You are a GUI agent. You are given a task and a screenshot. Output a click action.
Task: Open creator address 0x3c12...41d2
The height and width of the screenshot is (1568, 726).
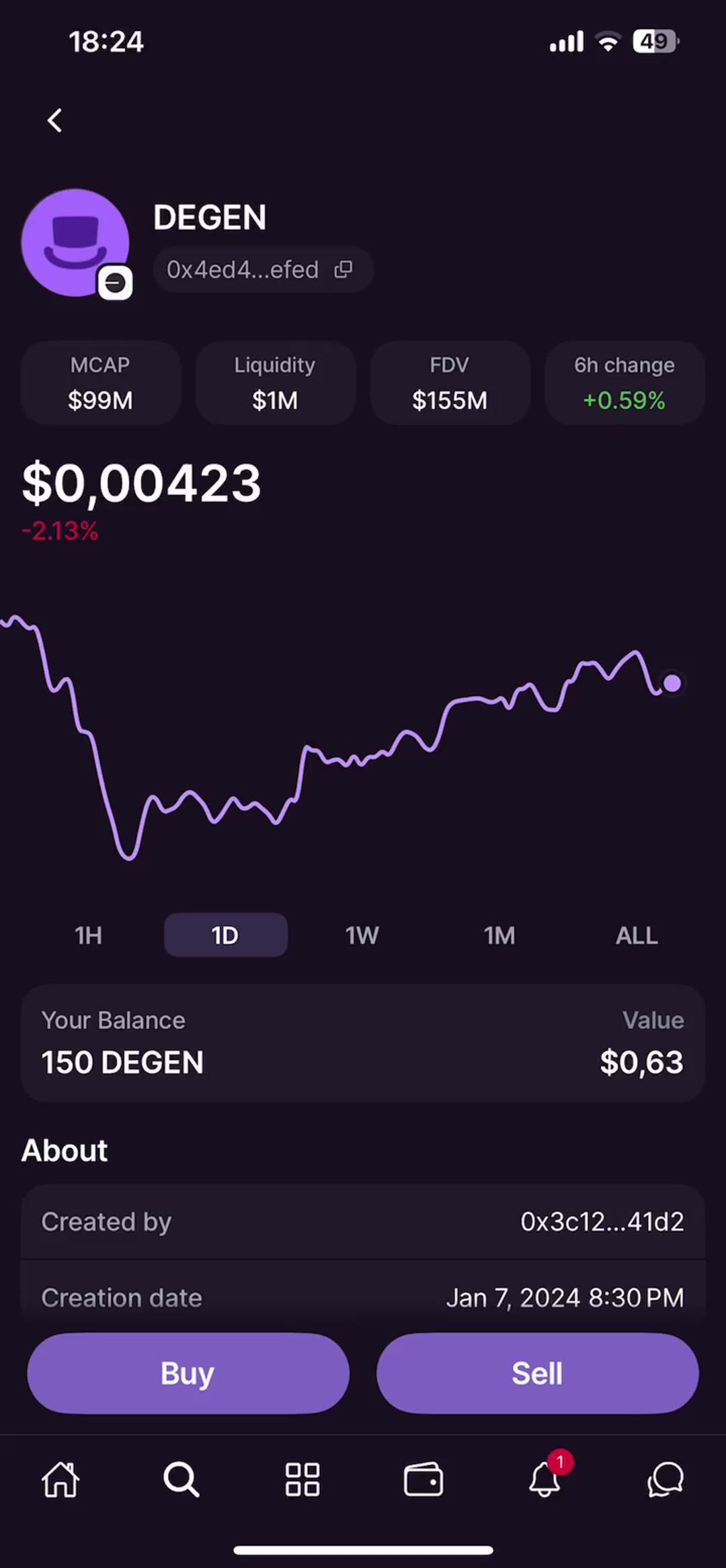602,1221
